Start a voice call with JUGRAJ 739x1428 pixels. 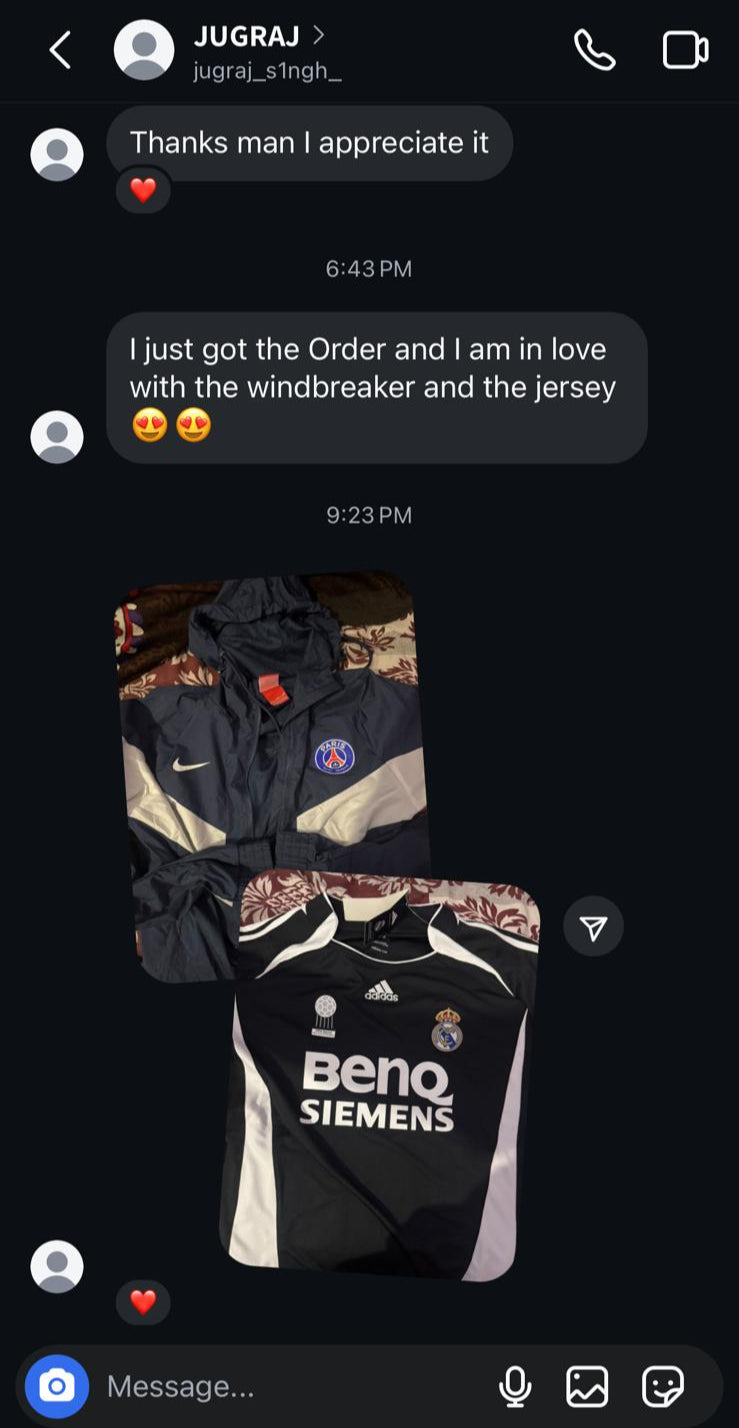click(x=597, y=48)
